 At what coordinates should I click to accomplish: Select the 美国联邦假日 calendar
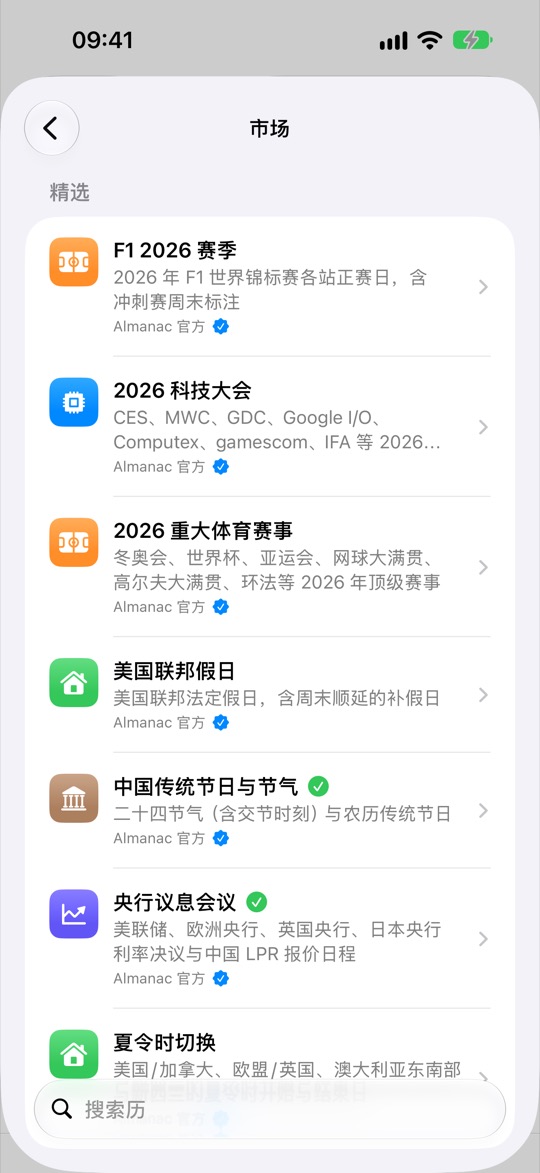point(270,694)
